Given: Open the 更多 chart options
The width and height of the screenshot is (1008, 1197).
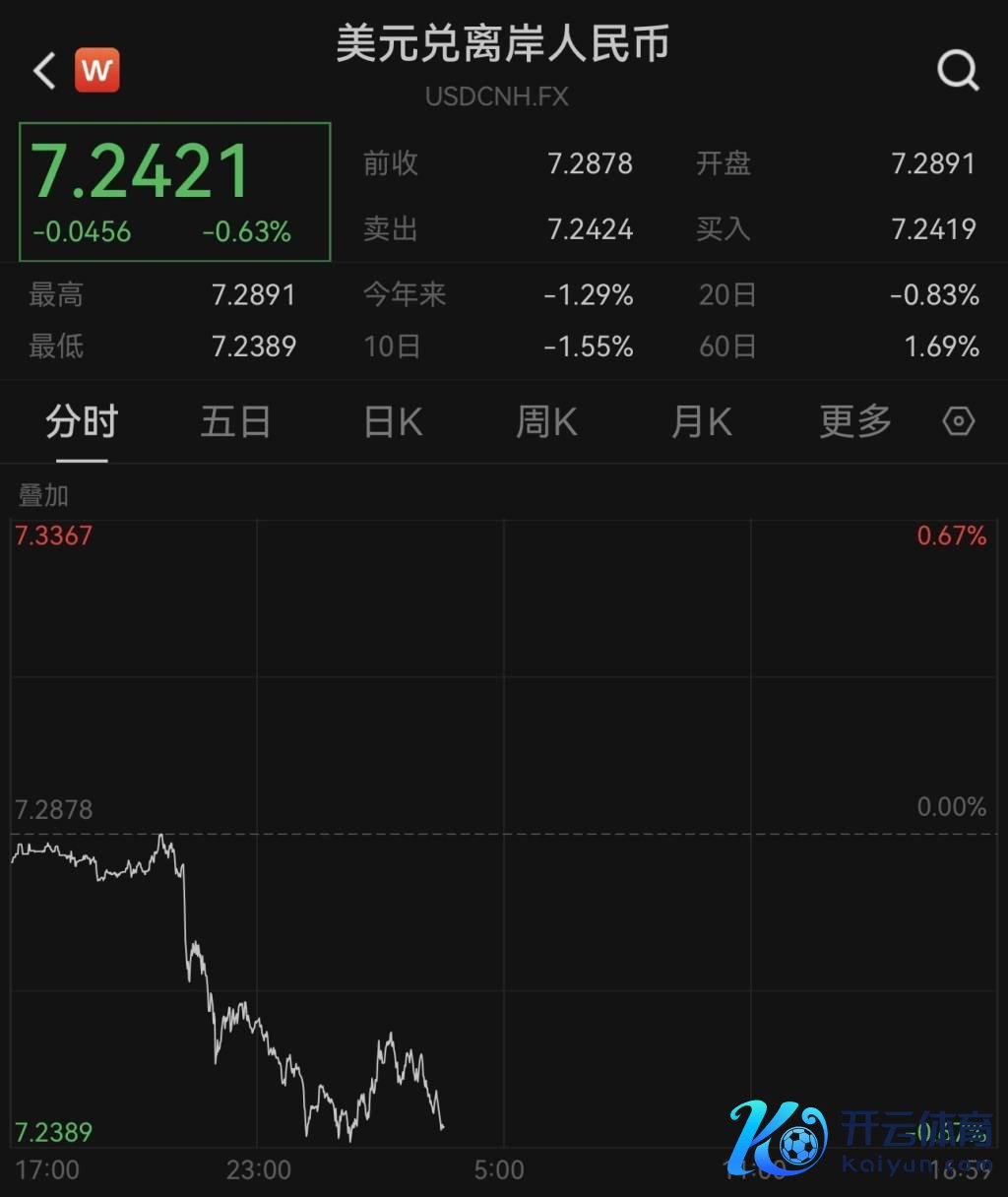Looking at the screenshot, I should (854, 422).
